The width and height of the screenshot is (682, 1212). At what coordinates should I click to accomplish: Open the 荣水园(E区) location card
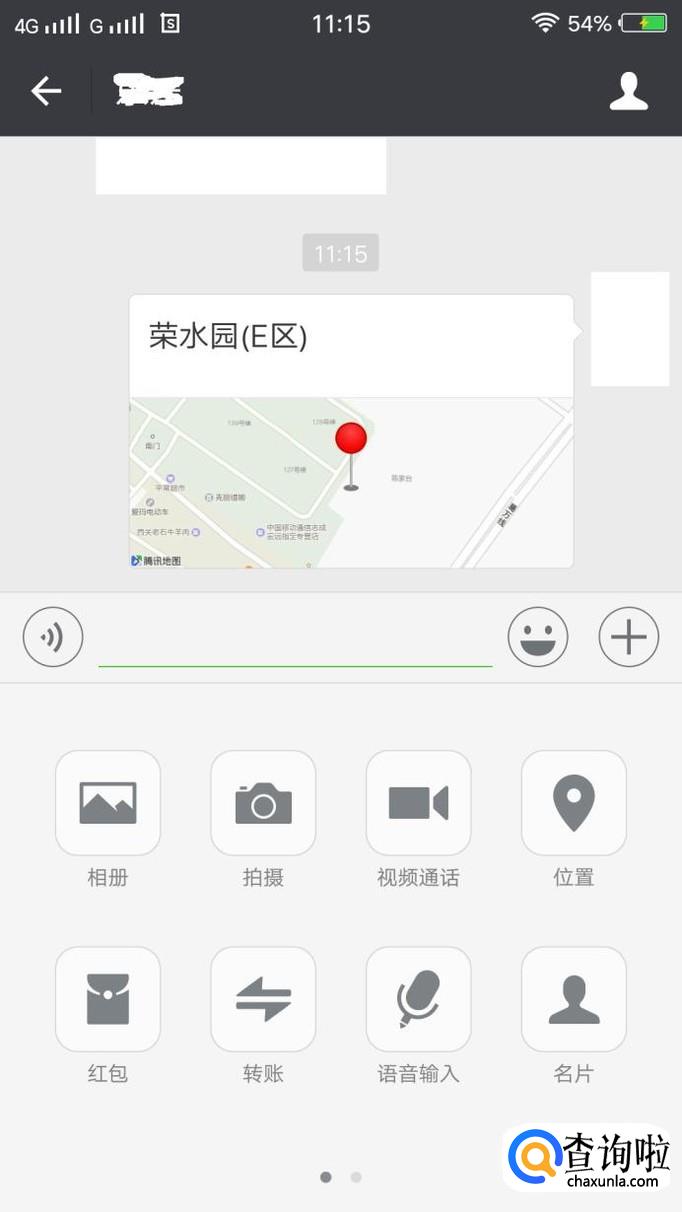click(x=351, y=431)
